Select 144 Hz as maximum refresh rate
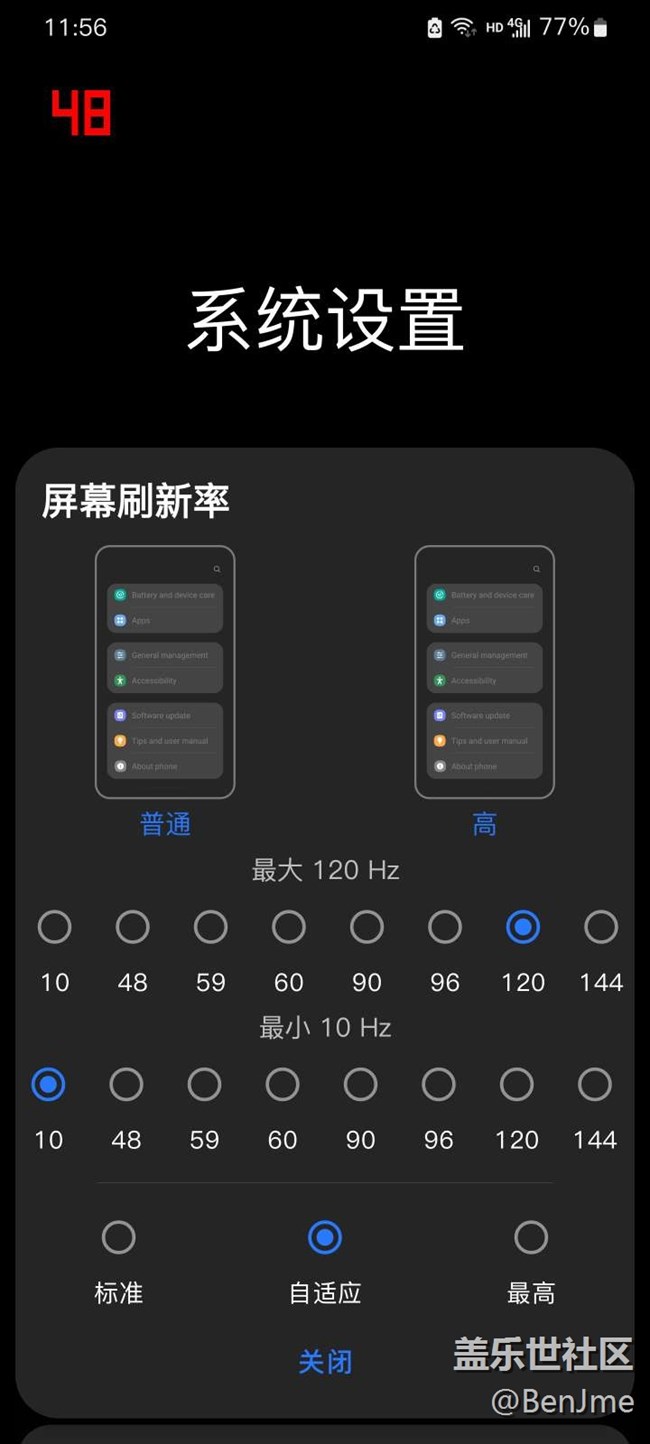This screenshot has height=1444, width=650. (x=601, y=927)
